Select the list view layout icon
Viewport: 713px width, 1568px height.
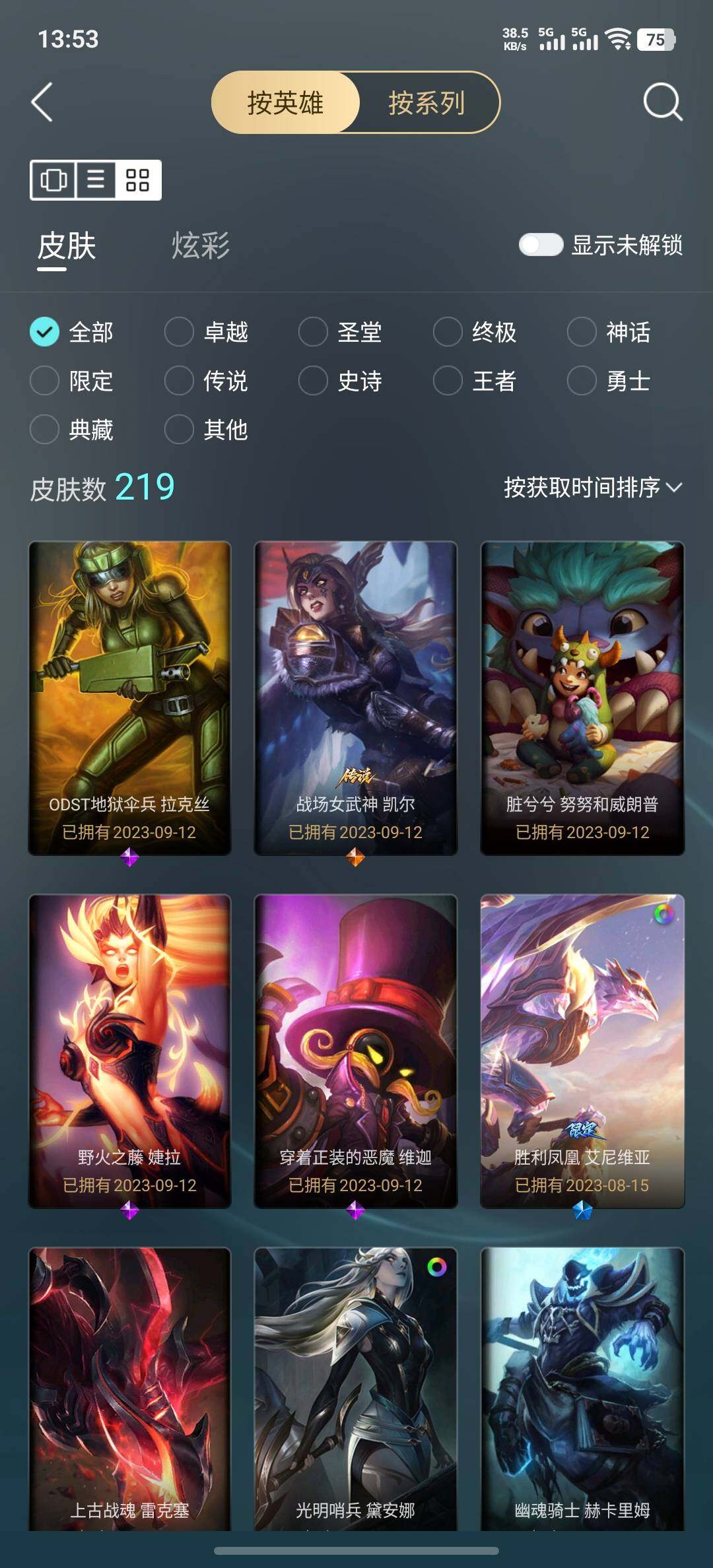(x=96, y=180)
